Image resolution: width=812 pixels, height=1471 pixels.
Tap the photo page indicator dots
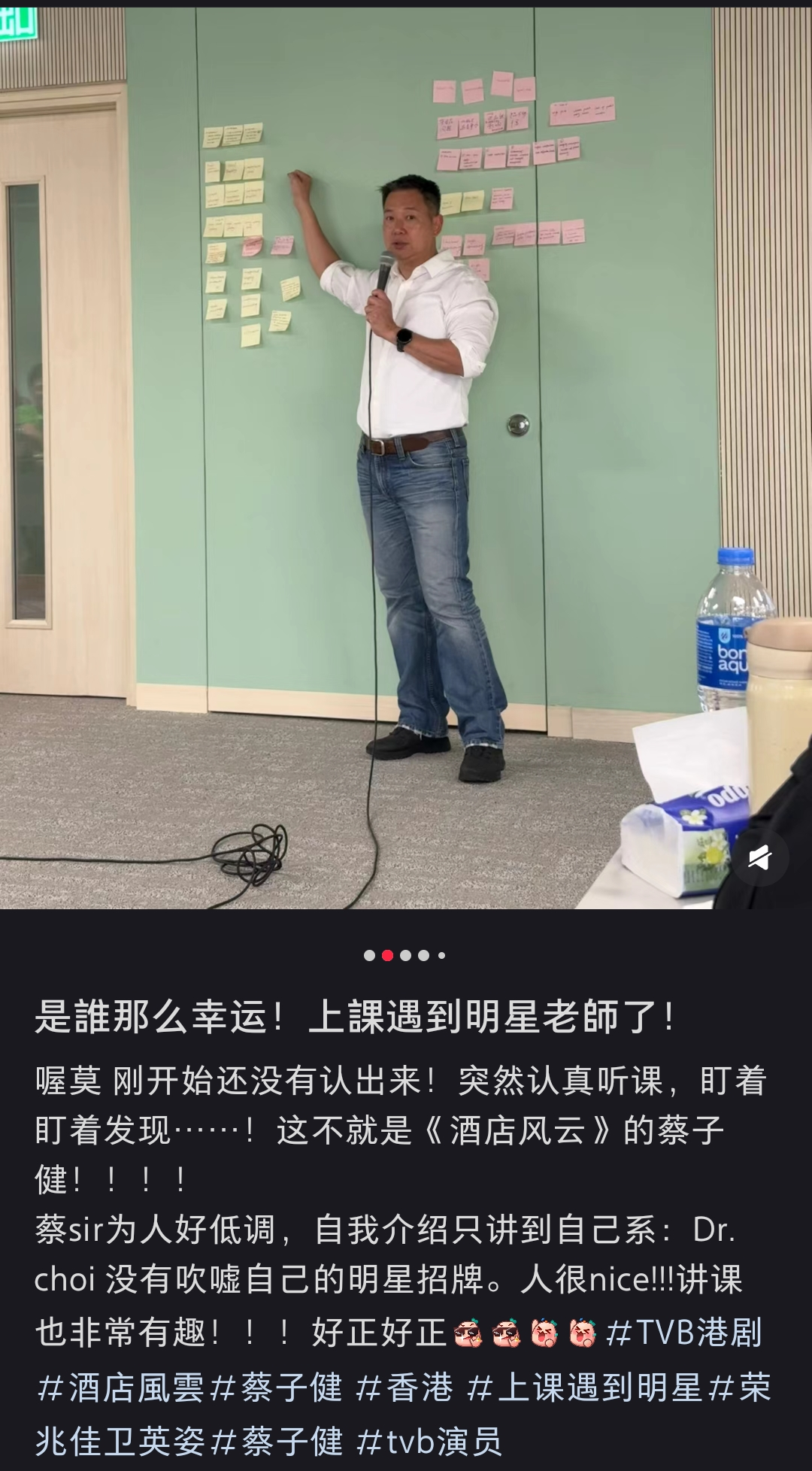[404, 955]
